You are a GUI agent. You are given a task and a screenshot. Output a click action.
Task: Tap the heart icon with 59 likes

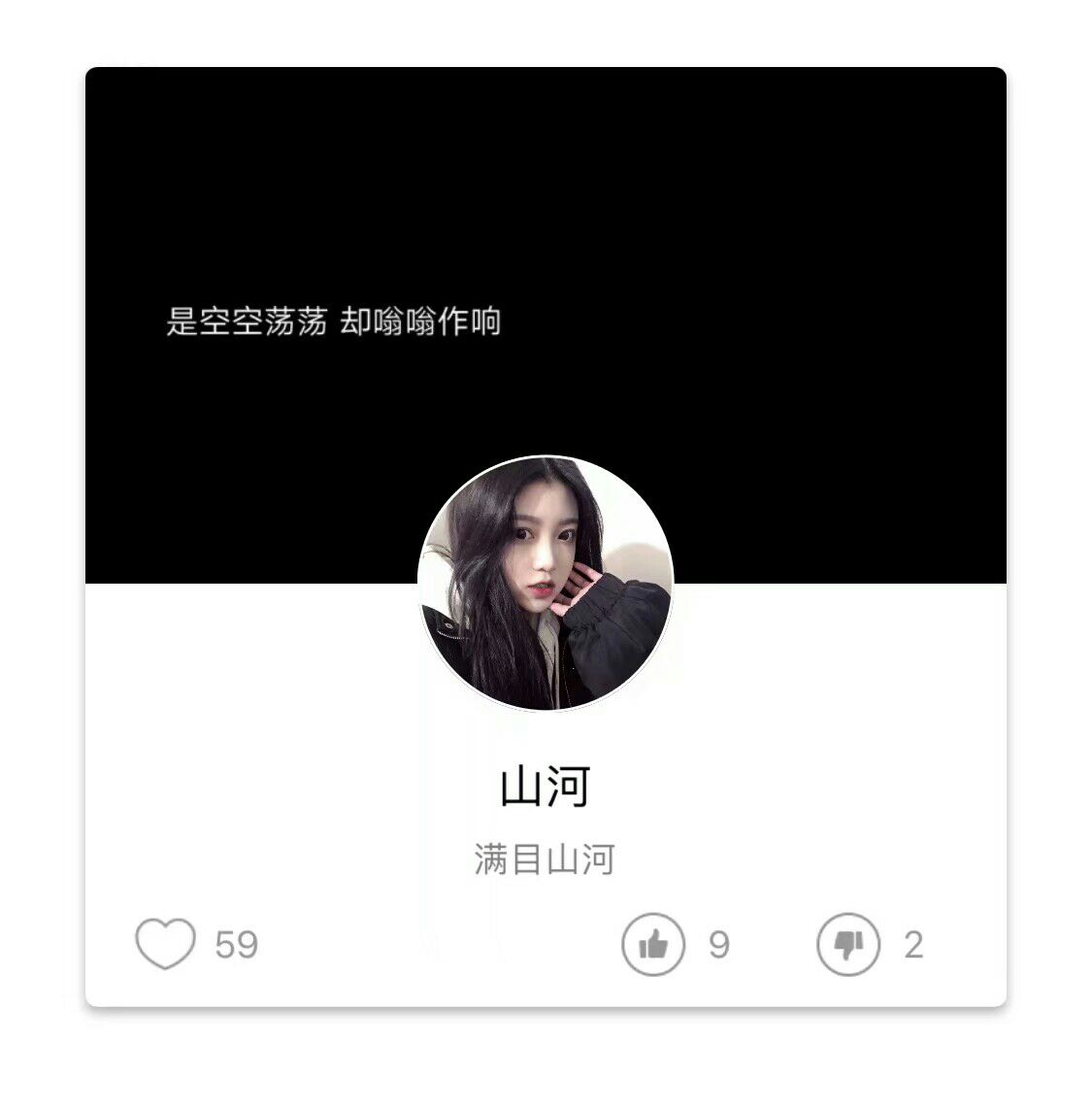click(x=165, y=944)
